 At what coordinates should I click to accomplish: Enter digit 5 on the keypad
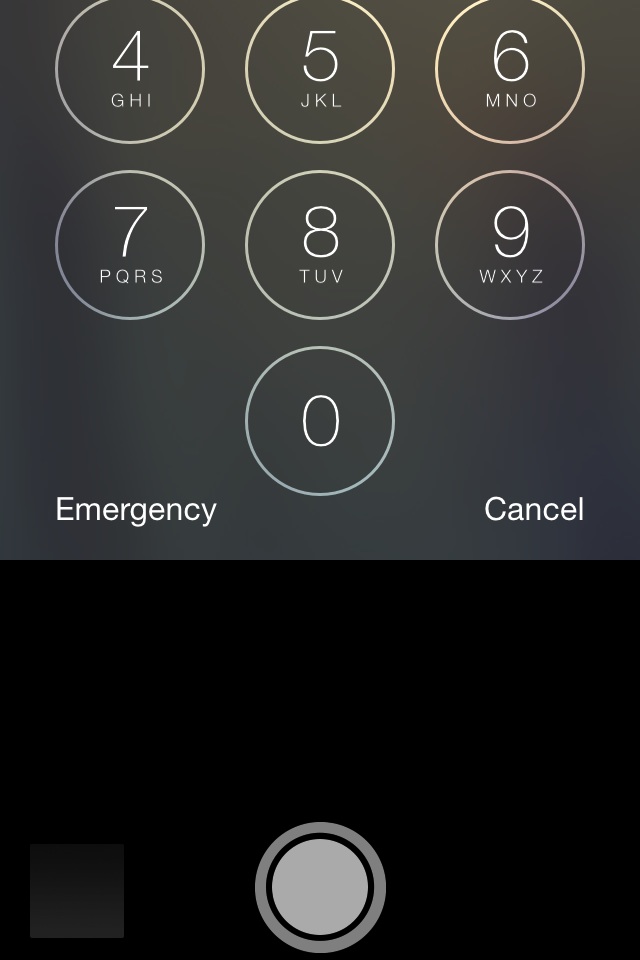coord(320,67)
